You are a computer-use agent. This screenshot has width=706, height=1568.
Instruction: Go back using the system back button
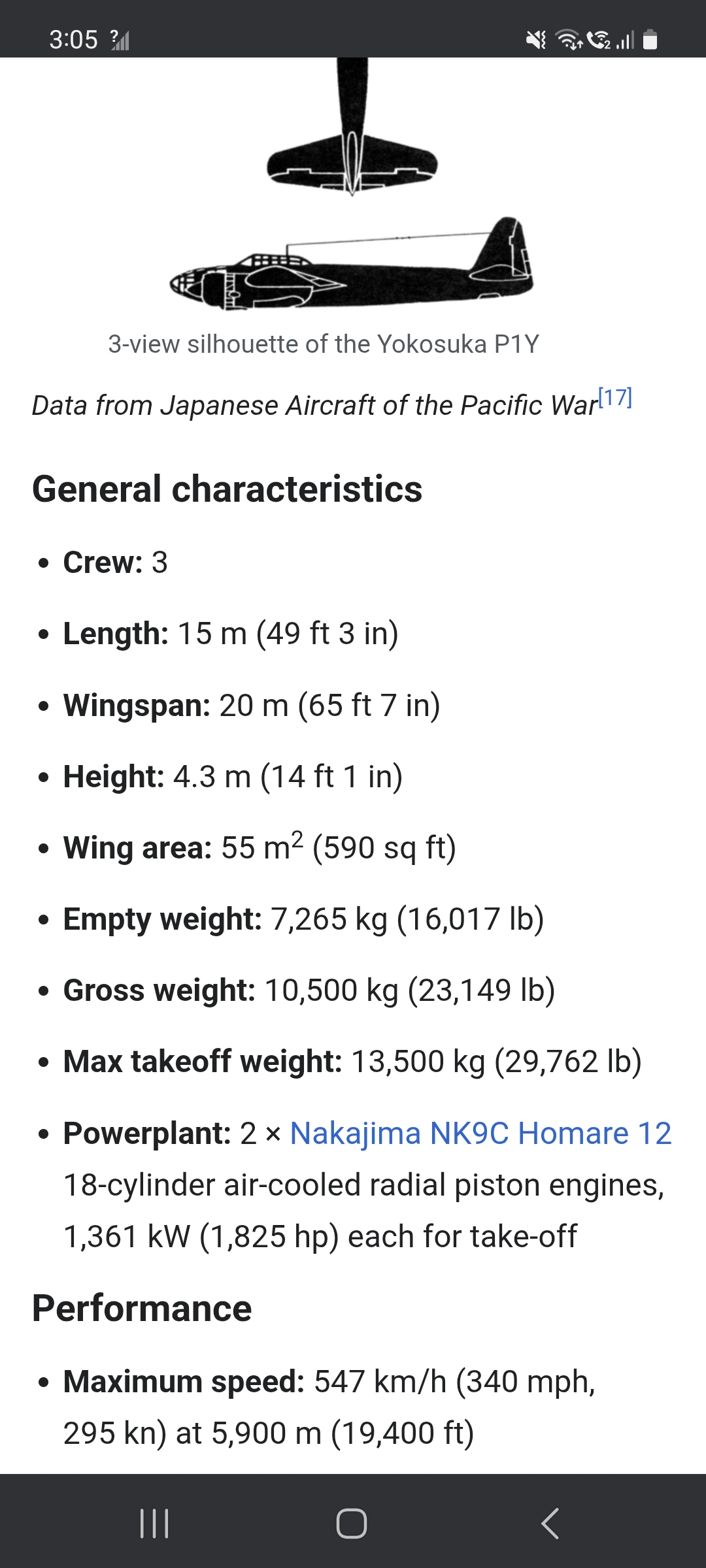[550, 1524]
